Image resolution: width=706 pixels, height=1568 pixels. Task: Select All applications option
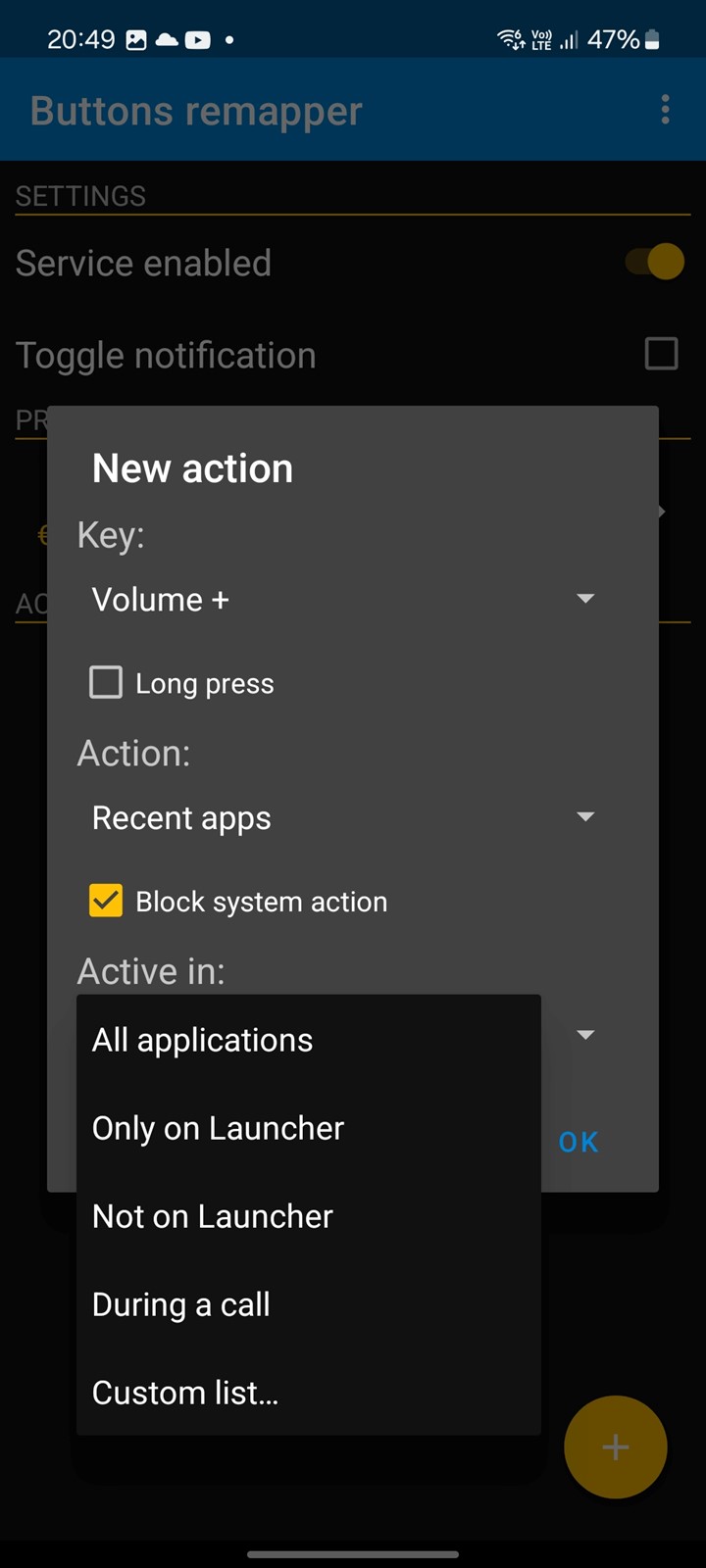point(309,1040)
